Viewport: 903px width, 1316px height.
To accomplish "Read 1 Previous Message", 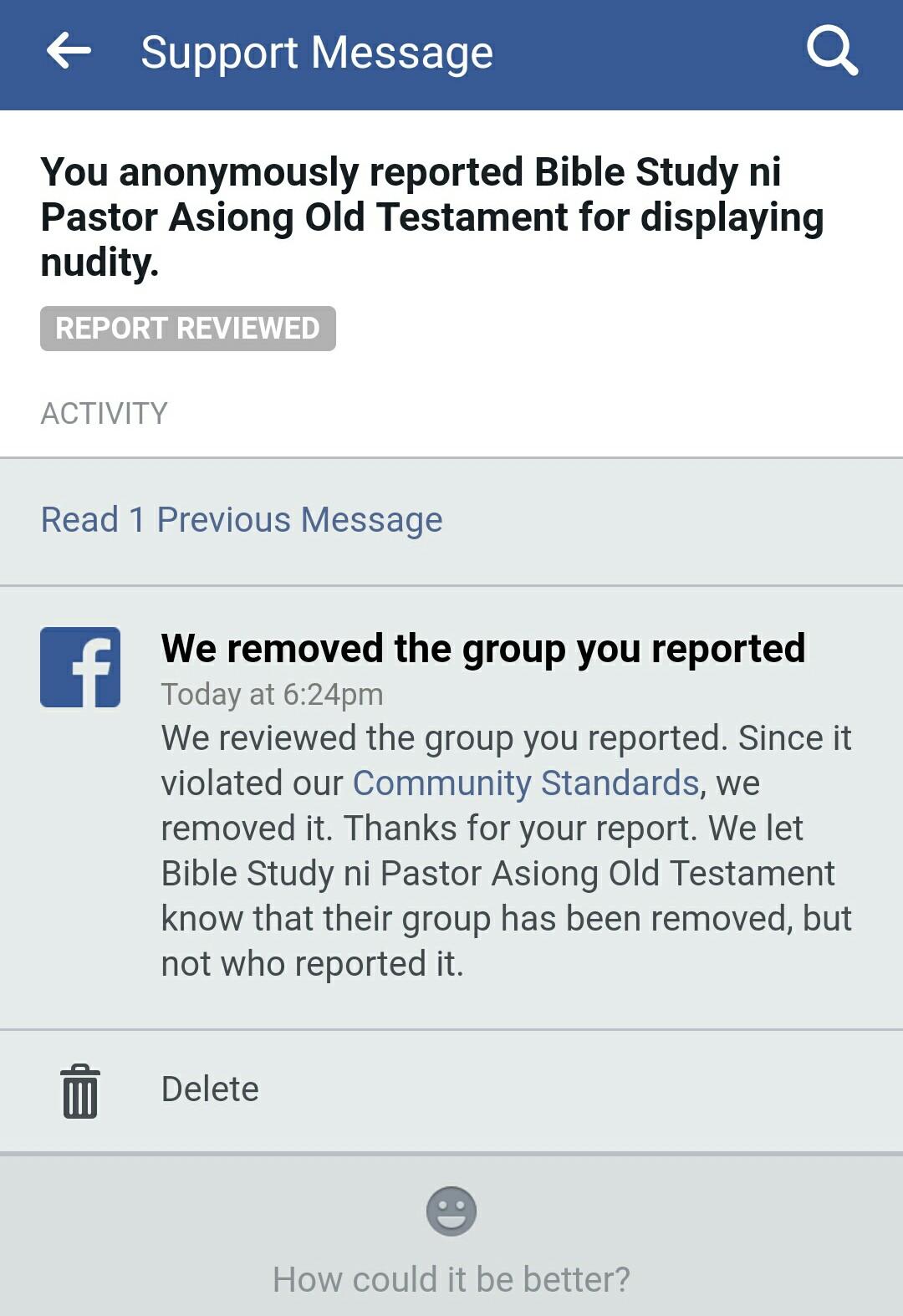I will click(x=242, y=520).
